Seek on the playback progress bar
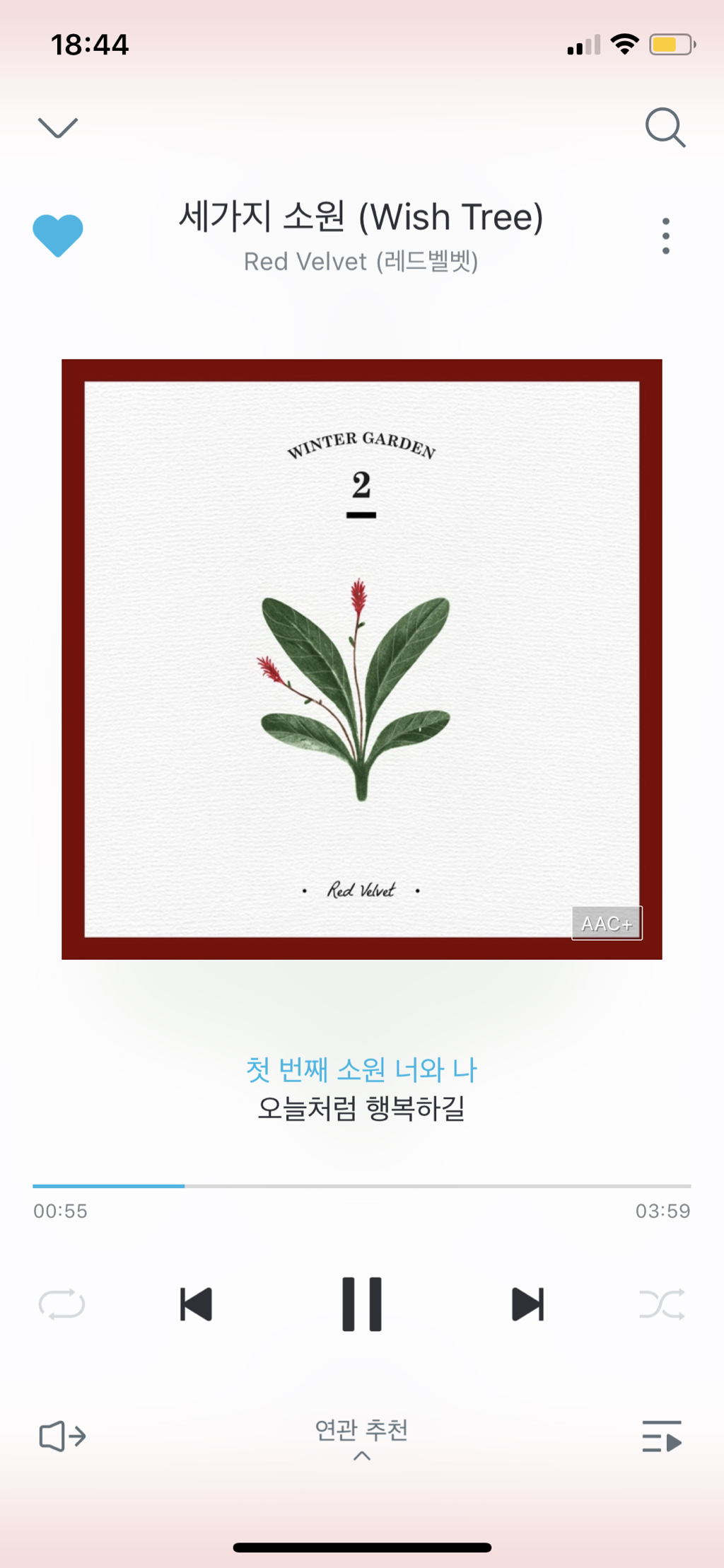Screen dimensions: 724x1568 (362, 1186)
